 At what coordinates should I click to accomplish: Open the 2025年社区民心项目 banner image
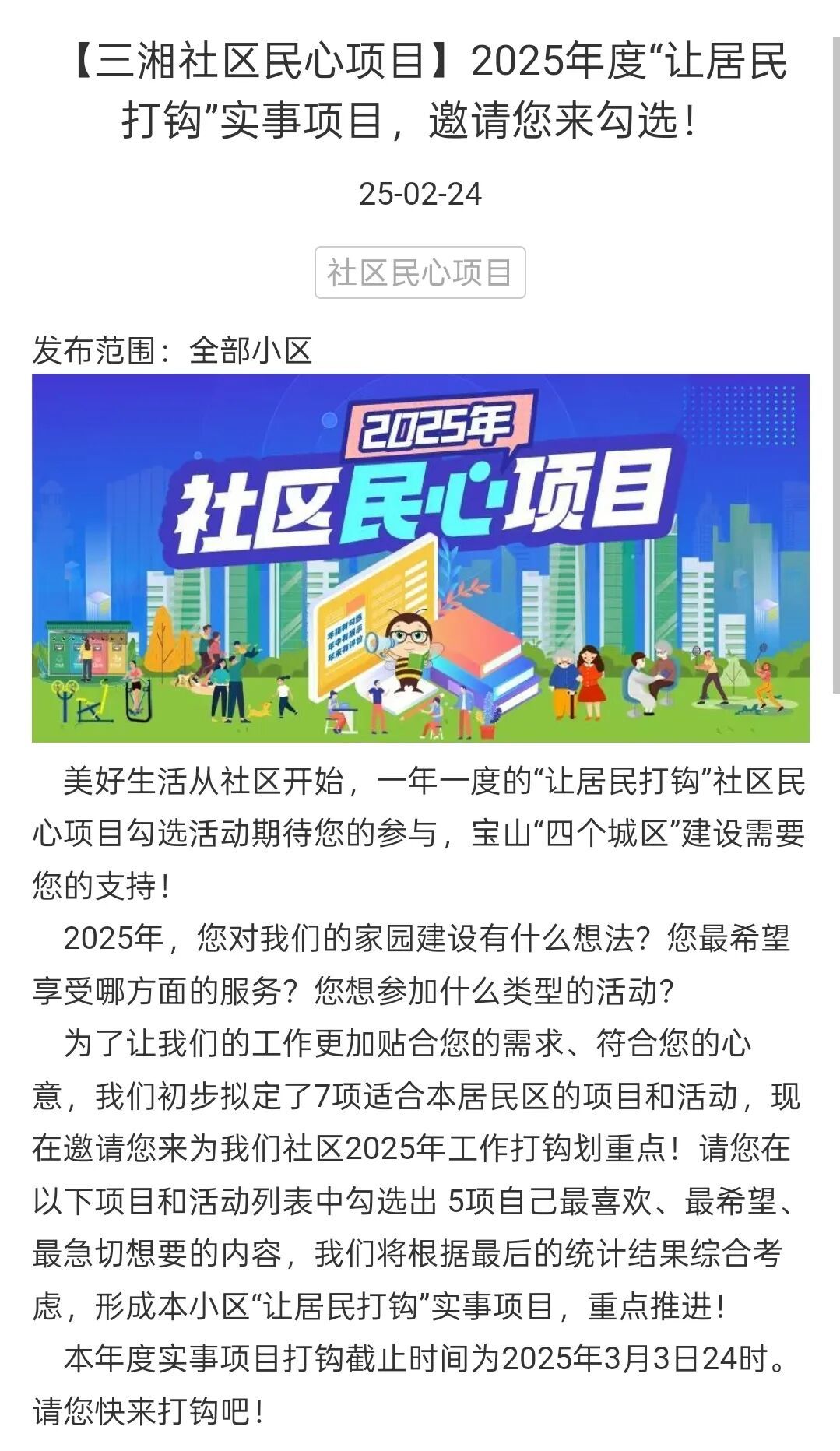pos(420,557)
